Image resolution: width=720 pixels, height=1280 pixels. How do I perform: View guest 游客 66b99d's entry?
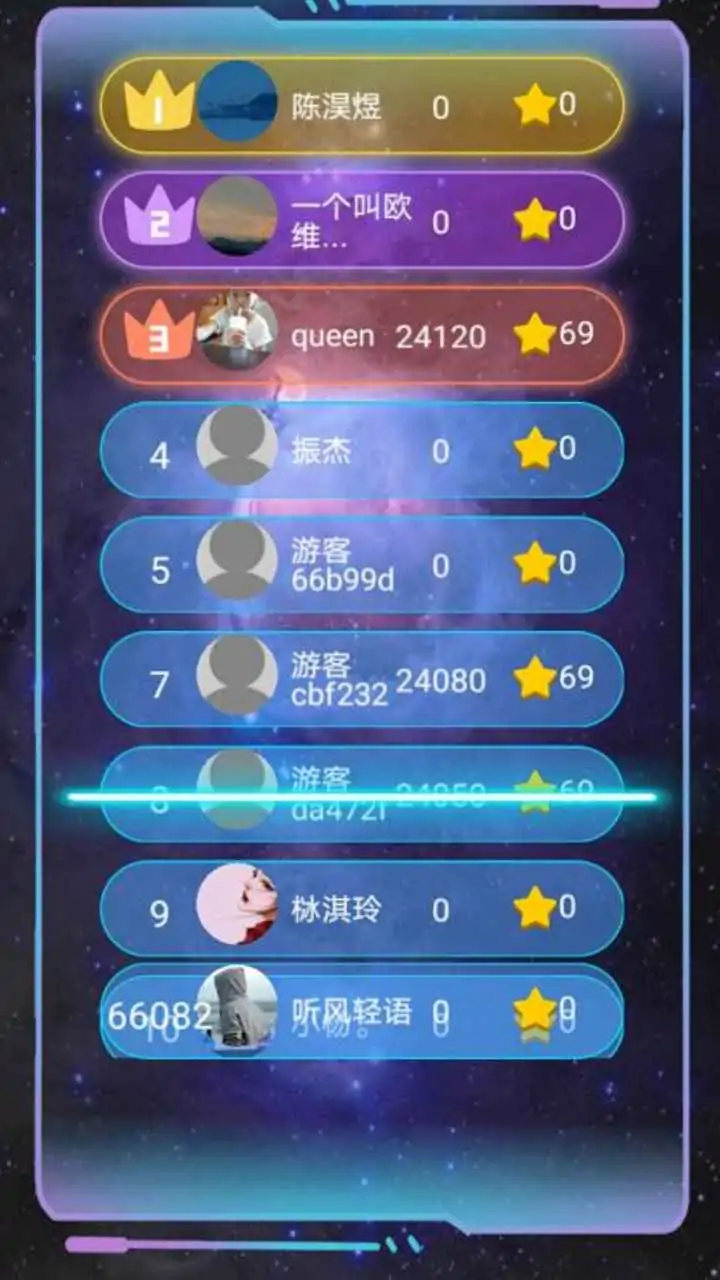pos(362,566)
